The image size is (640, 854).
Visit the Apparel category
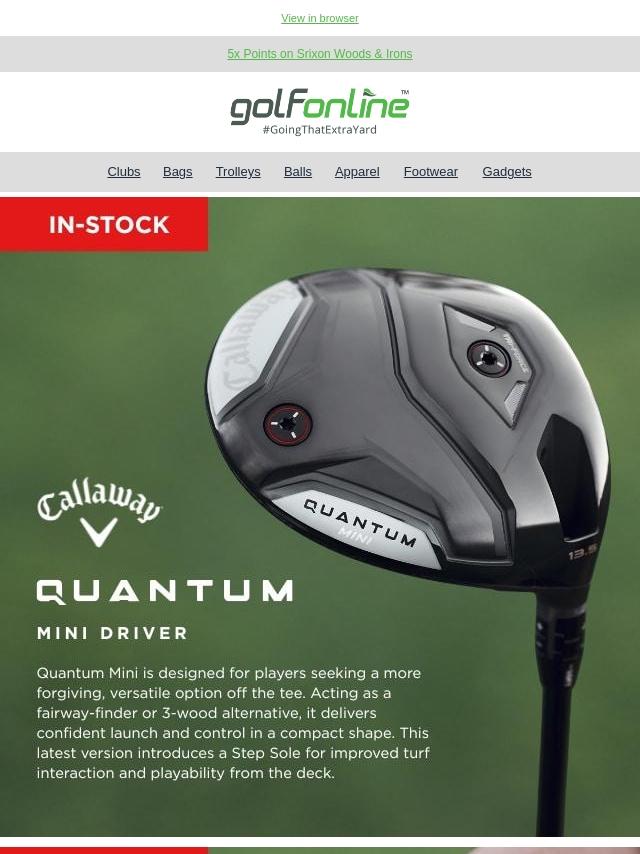(x=357, y=172)
